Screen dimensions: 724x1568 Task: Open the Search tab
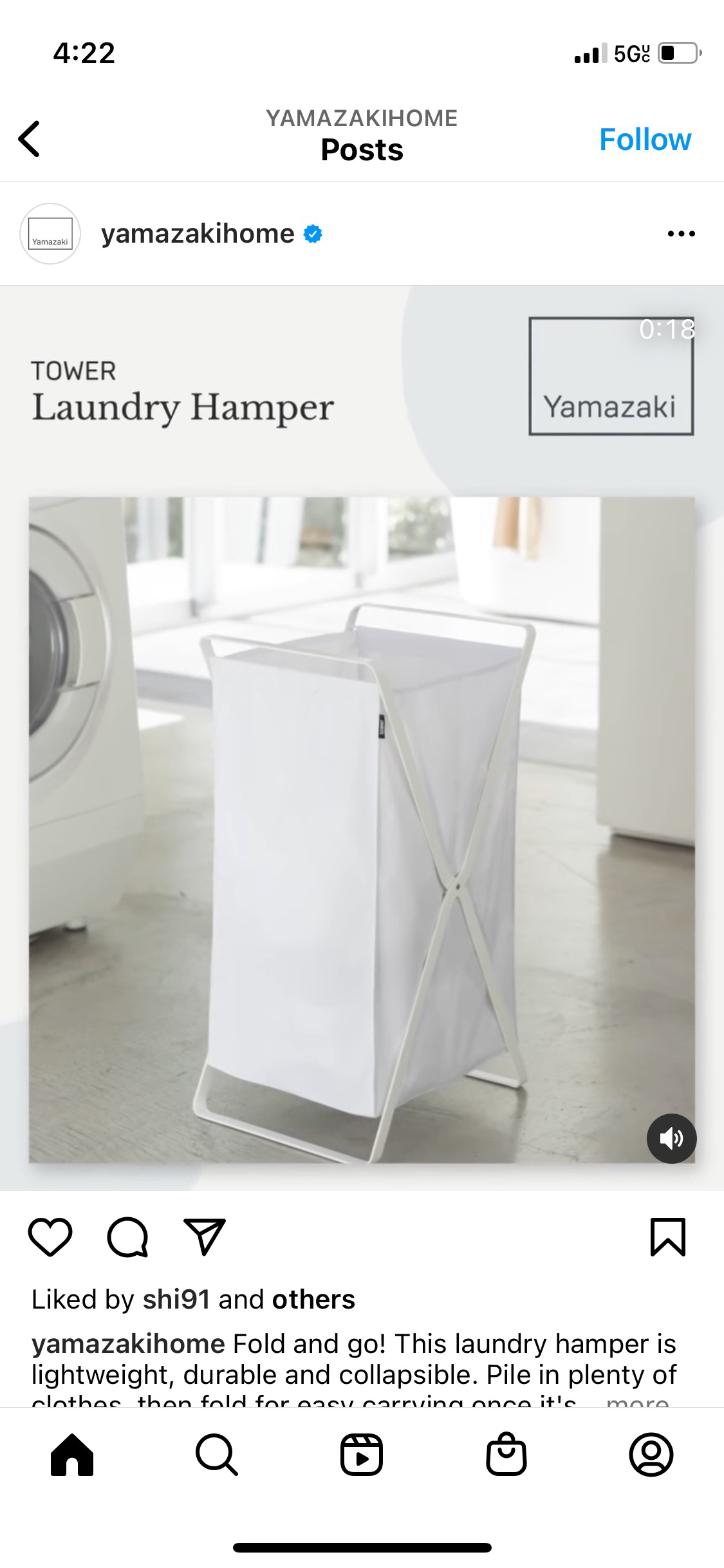click(x=217, y=1455)
